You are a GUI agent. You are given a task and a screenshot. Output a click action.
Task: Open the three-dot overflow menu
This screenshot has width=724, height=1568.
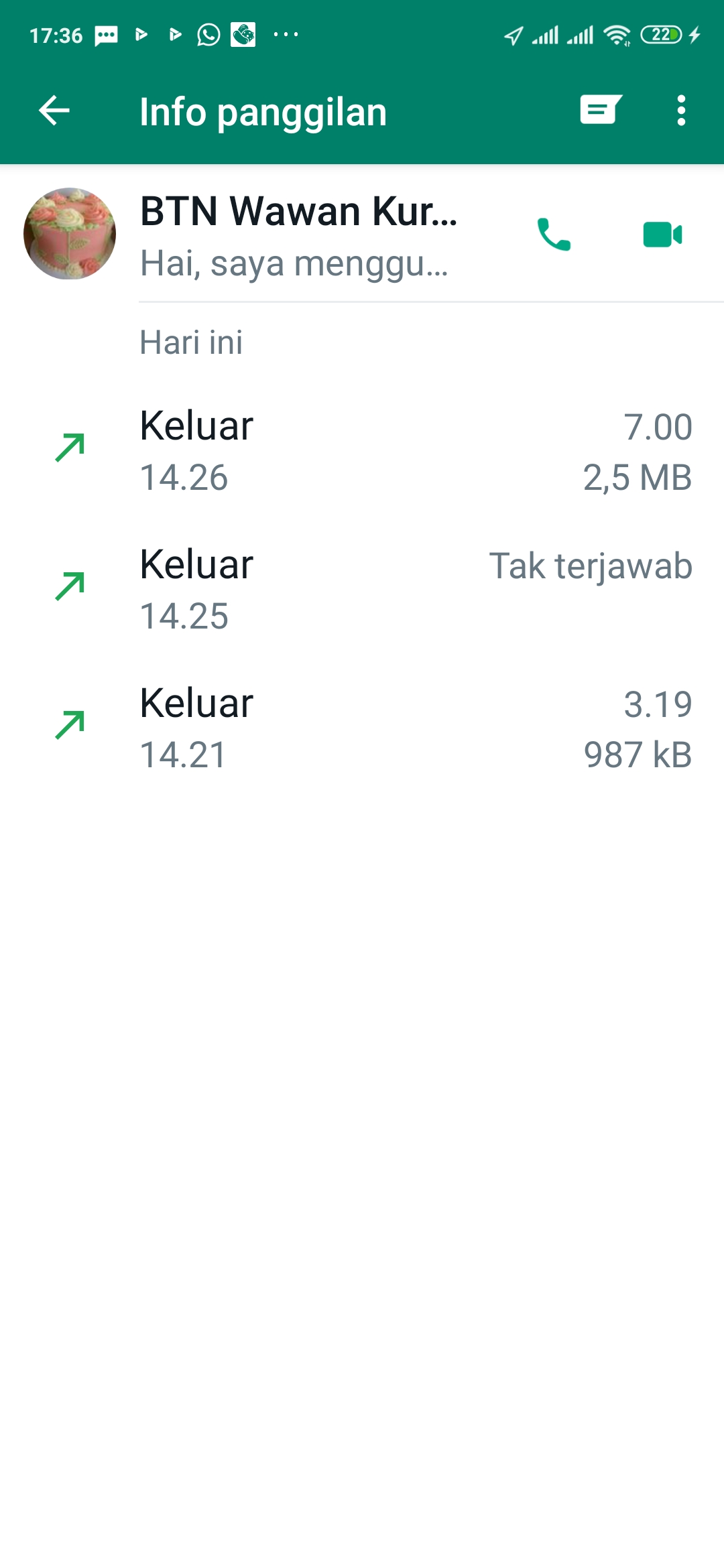[x=680, y=111]
